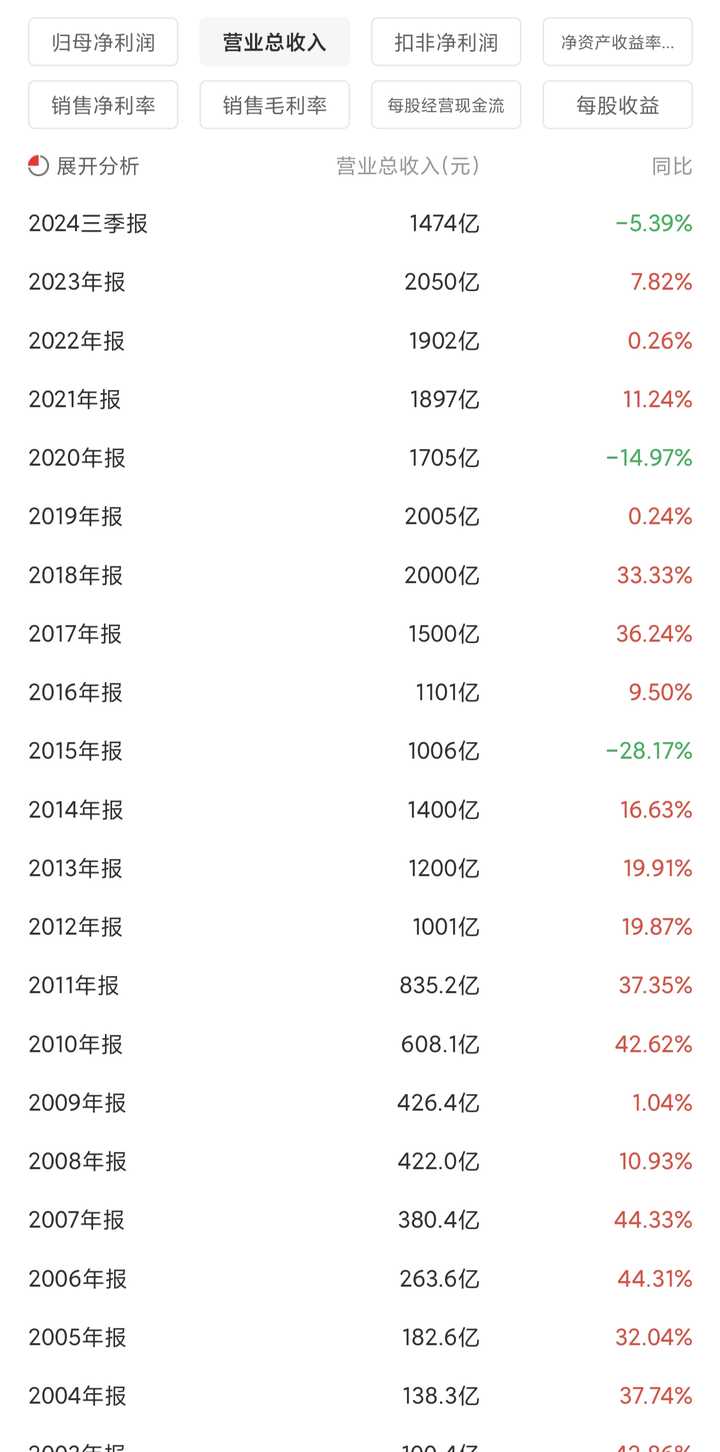The image size is (720, 1452).
Task: Open the 每股收益 metric
Action: coord(617,105)
